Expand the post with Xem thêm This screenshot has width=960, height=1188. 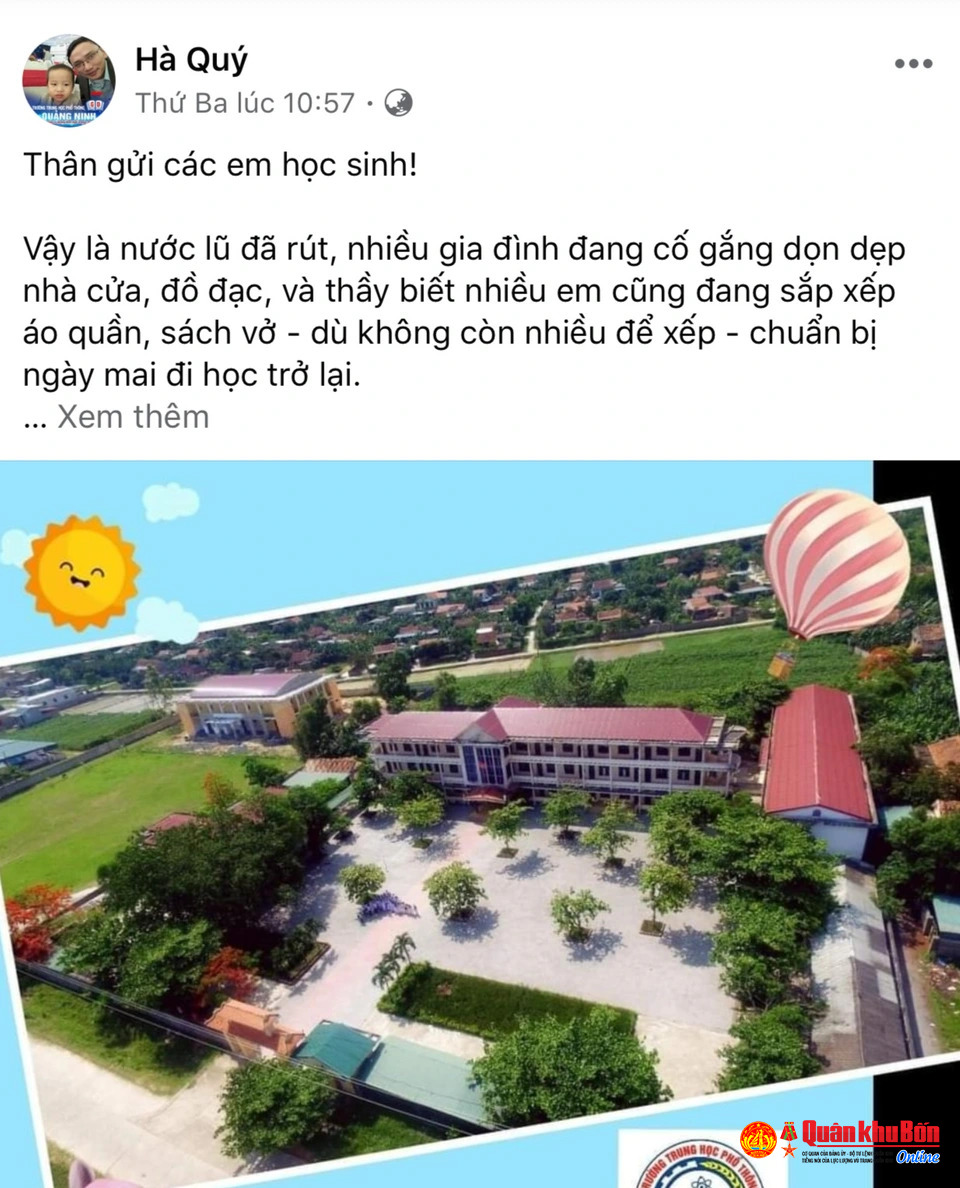(133, 416)
